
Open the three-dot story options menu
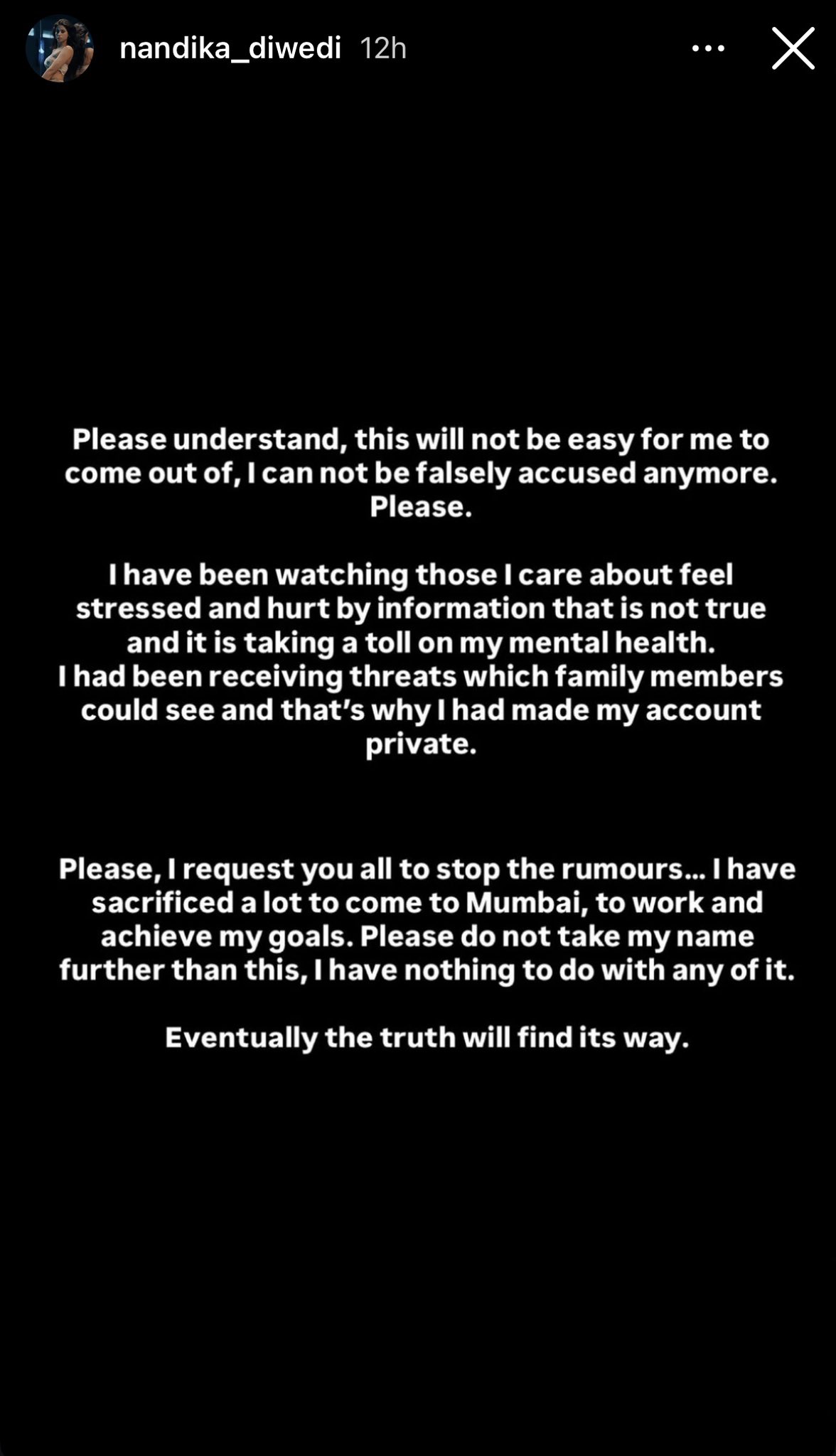click(708, 48)
